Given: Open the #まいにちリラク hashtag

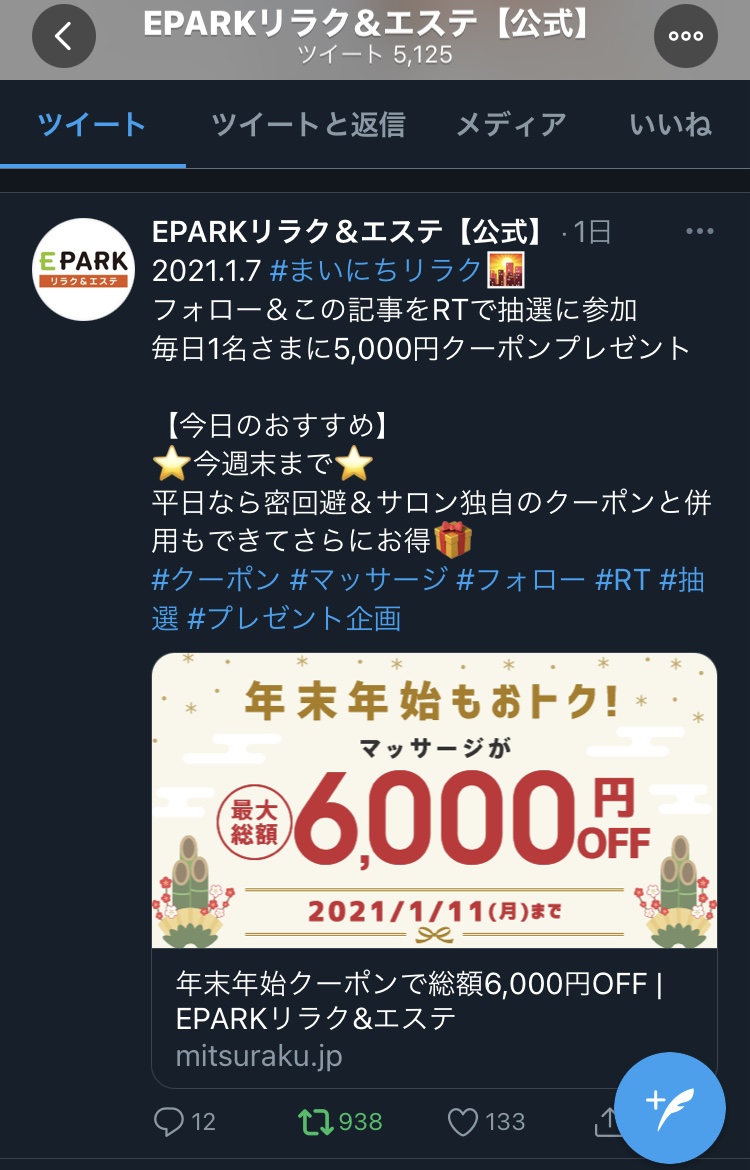Looking at the screenshot, I should (x=377, y=270).
